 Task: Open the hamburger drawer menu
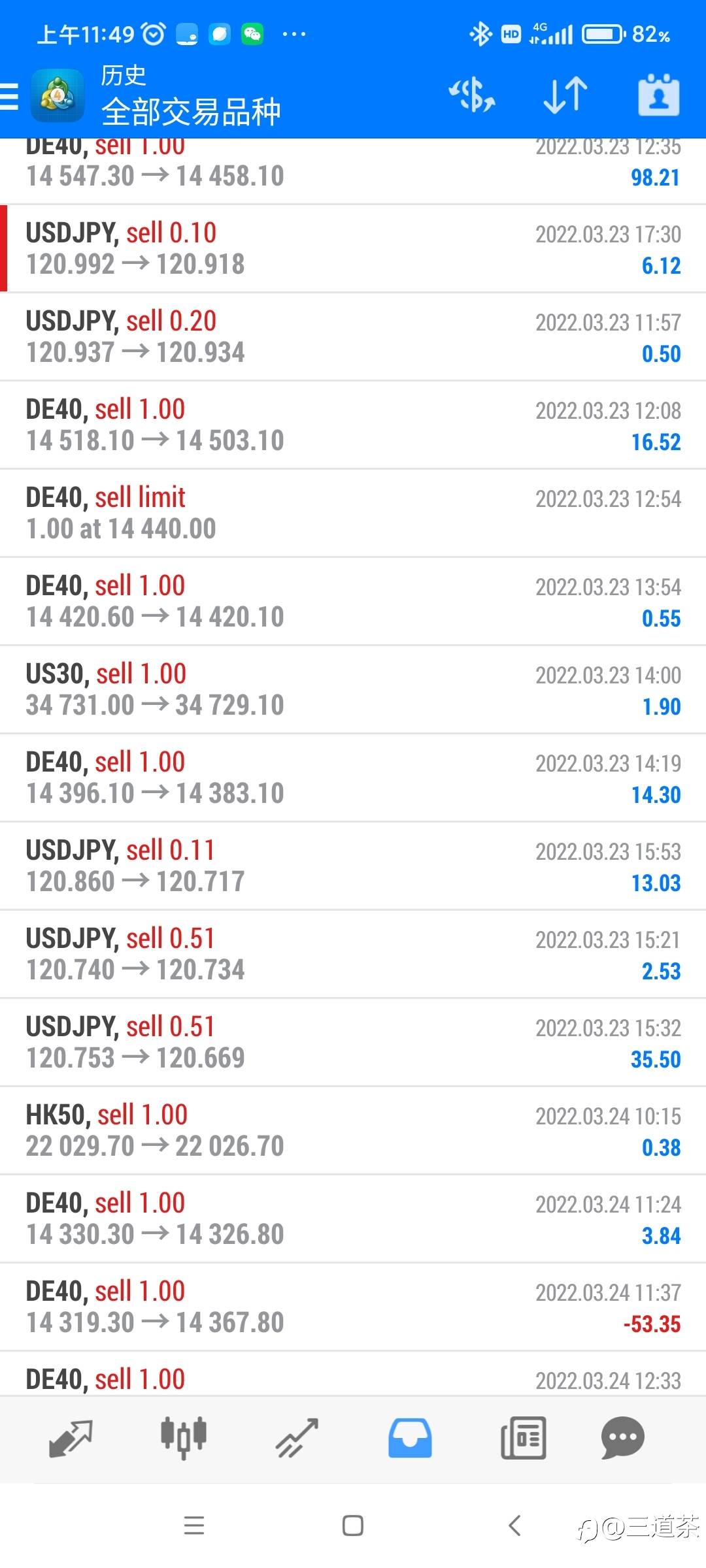[9, 95]
